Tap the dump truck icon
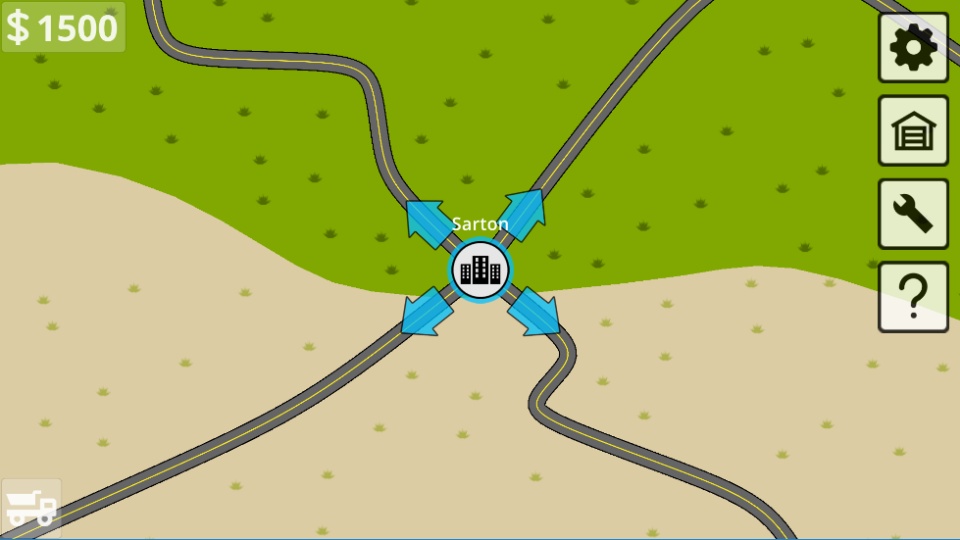The image size is (960, 540). (31, 507)
